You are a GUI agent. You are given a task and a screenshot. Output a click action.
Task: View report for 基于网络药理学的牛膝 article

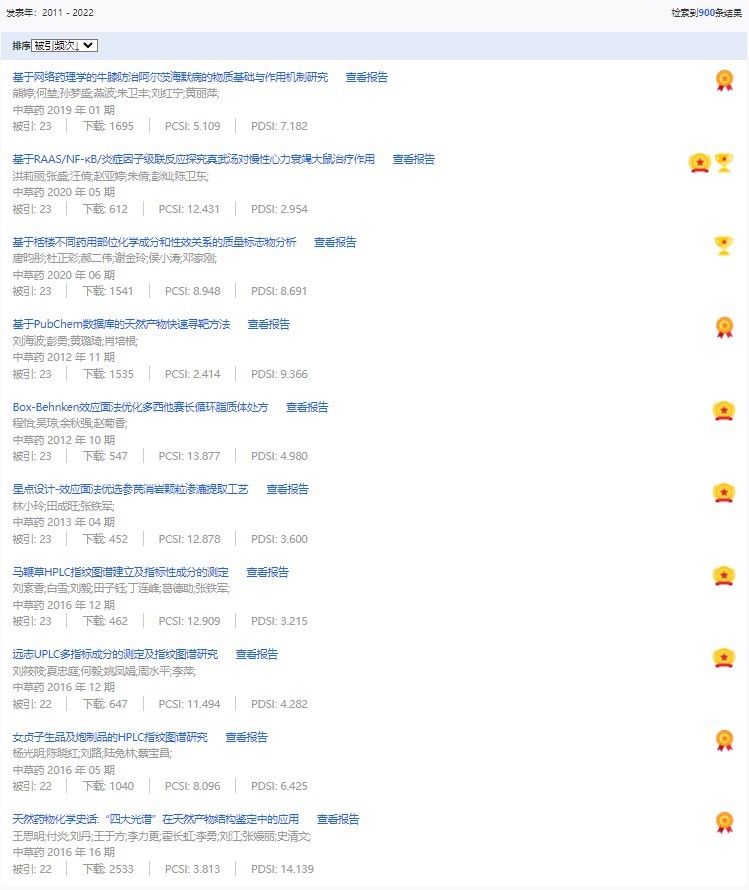[x=366, y=77]
